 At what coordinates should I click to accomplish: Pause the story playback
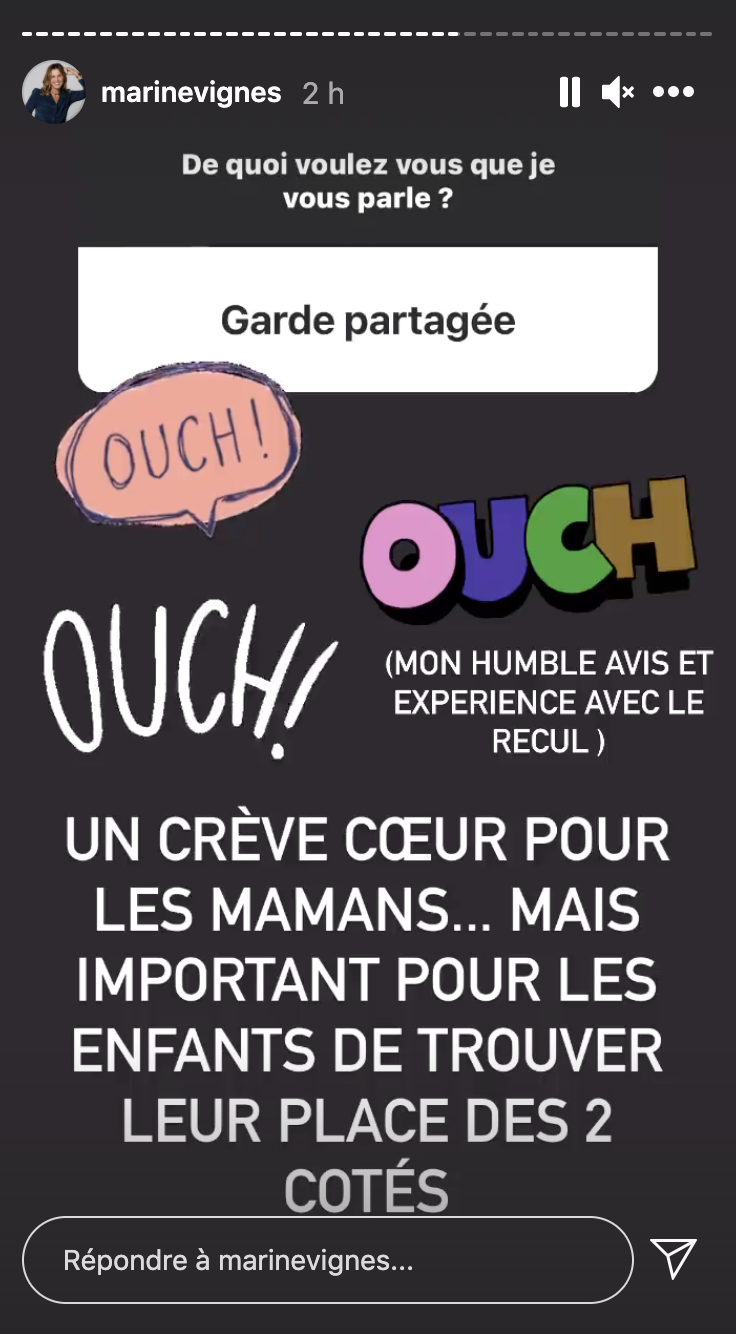570,93
